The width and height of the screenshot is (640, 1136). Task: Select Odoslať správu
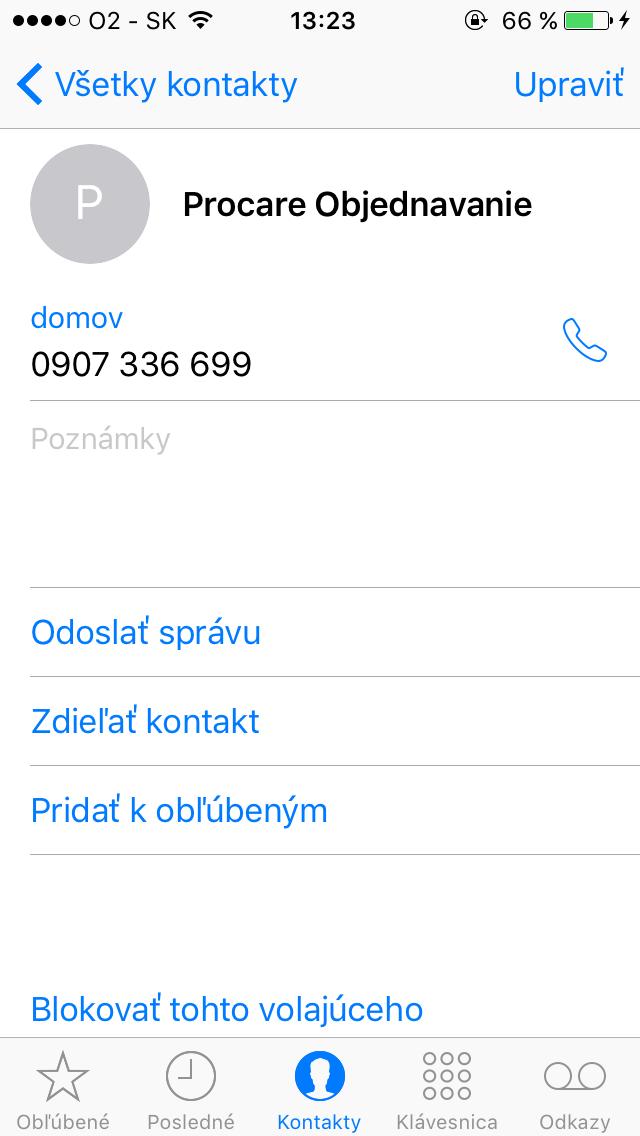(146, 632)
